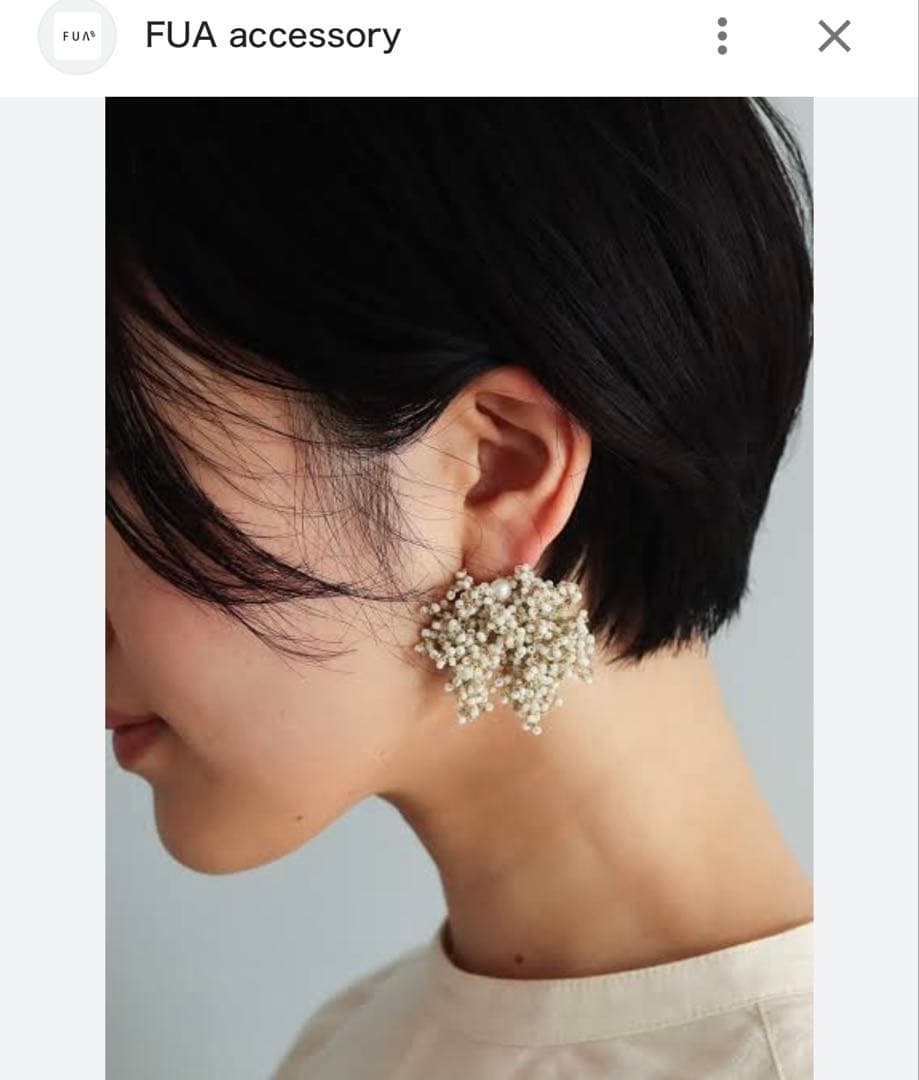919x1080 pixels.
Task: Click the FUA monogram inside the circle
Action: click(x=78, y=36)
